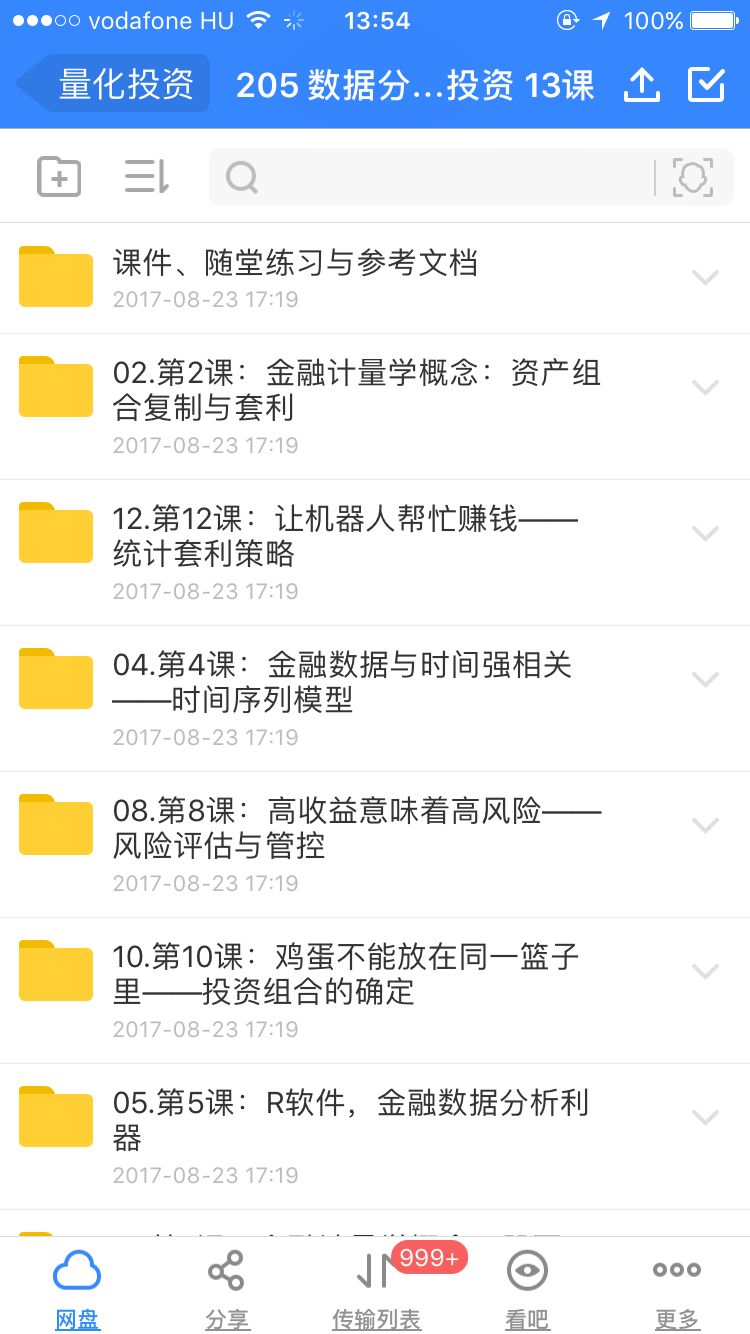Create a new folder
Screen dimensions: 750x1334
[59, 177]
